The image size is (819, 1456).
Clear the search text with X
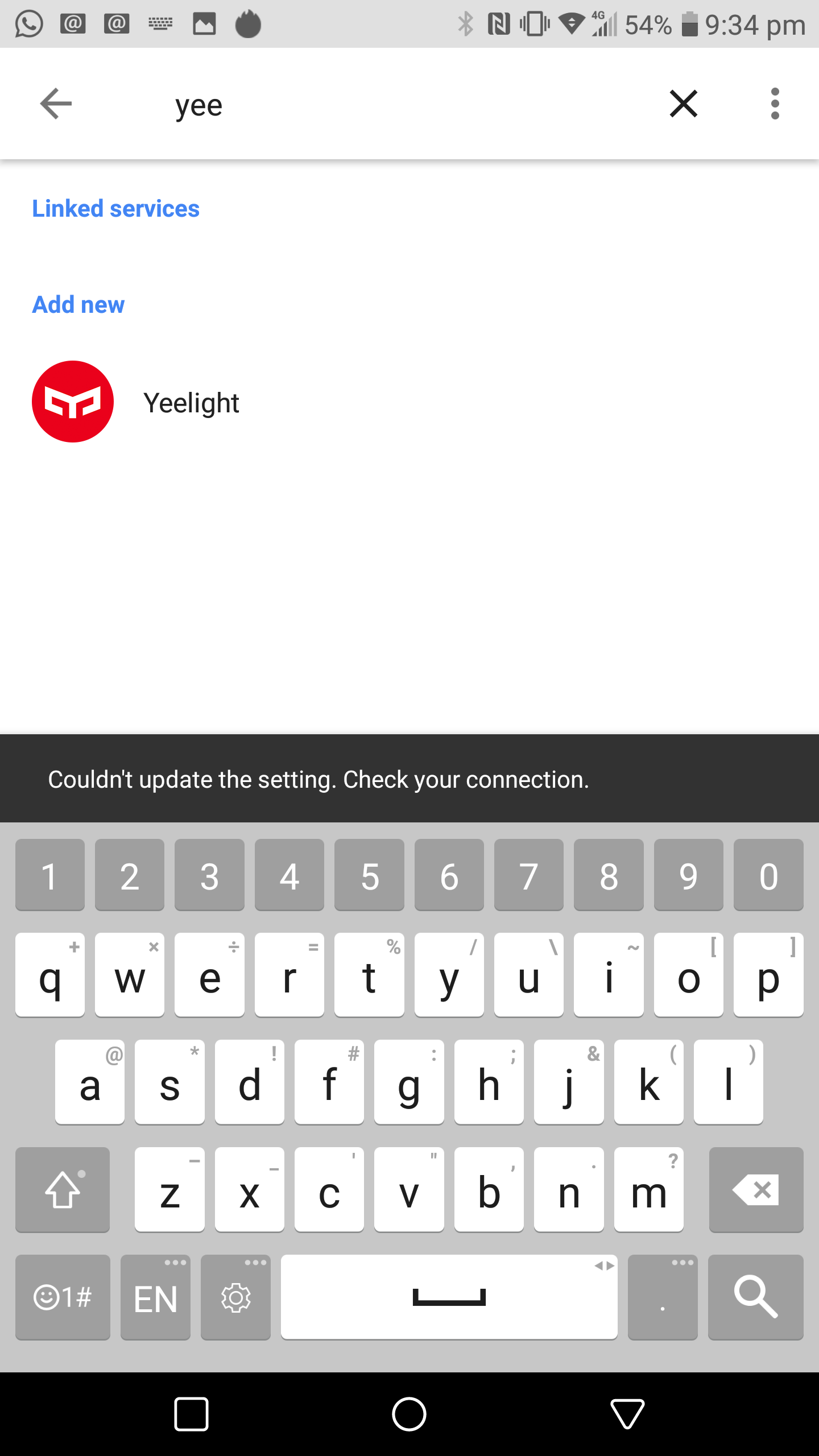click(x=683, y=104)
